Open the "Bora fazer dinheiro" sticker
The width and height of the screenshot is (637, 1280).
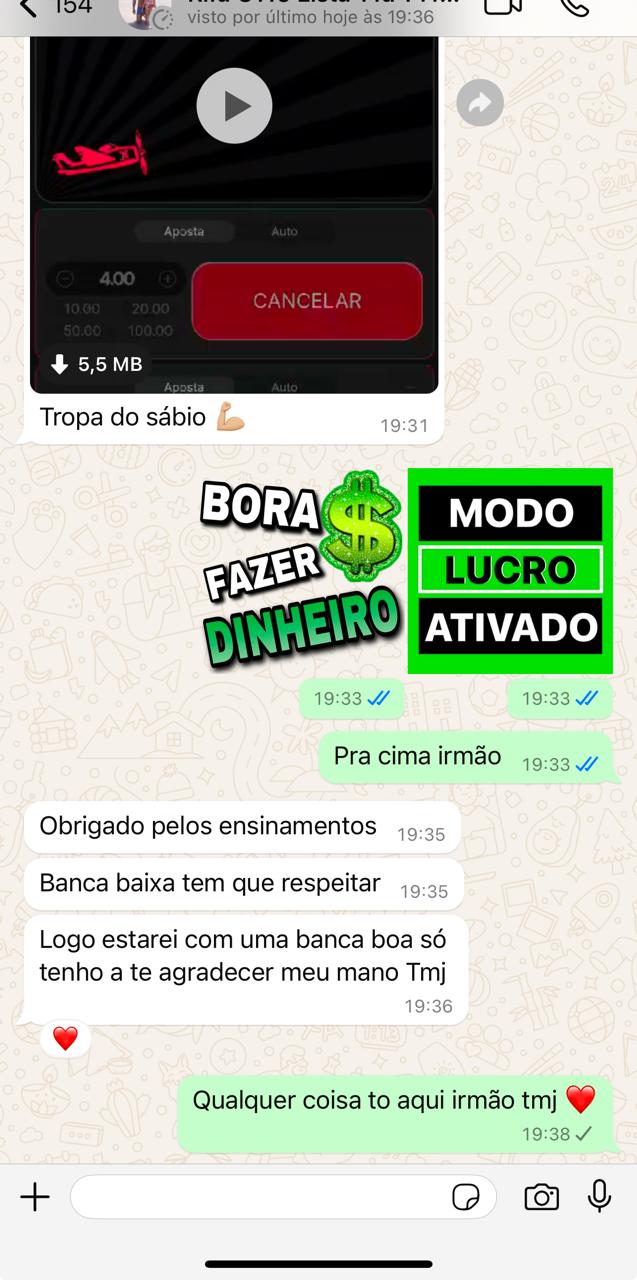(x=301, y=570)
